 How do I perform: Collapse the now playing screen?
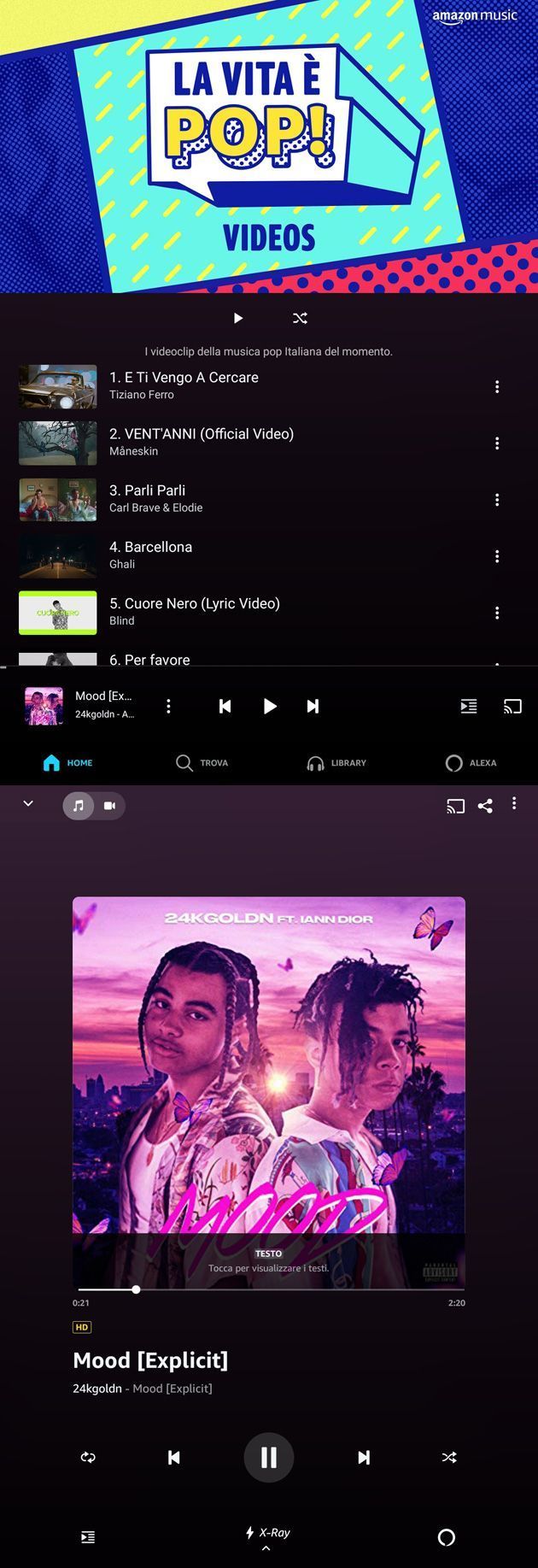click(x=28, y=804)
